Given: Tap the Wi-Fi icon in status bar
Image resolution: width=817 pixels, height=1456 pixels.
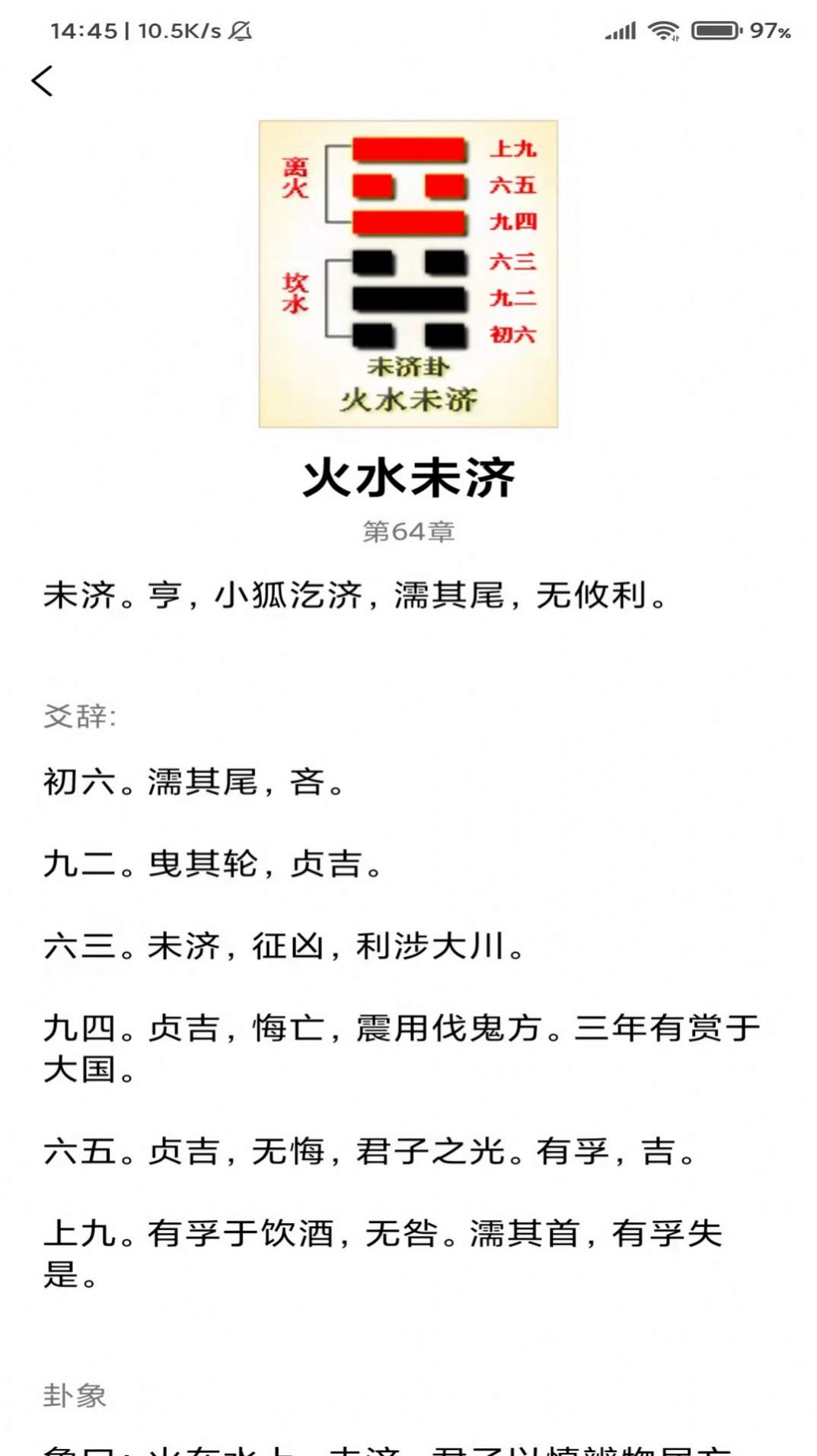Looking at the screenshot, I should click(x=665, y=30).
